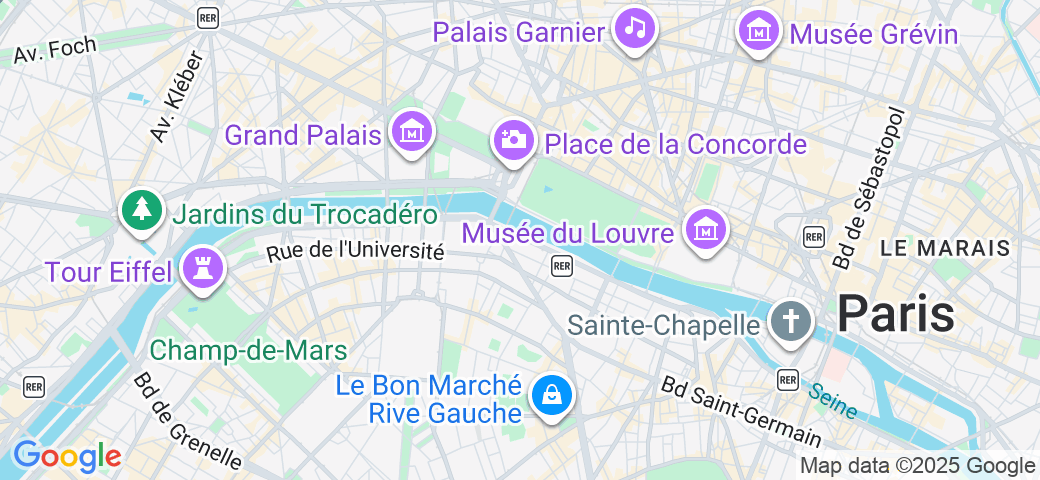
Task: Open the Tour Eiffel marker
Action: tap(204, 268)
